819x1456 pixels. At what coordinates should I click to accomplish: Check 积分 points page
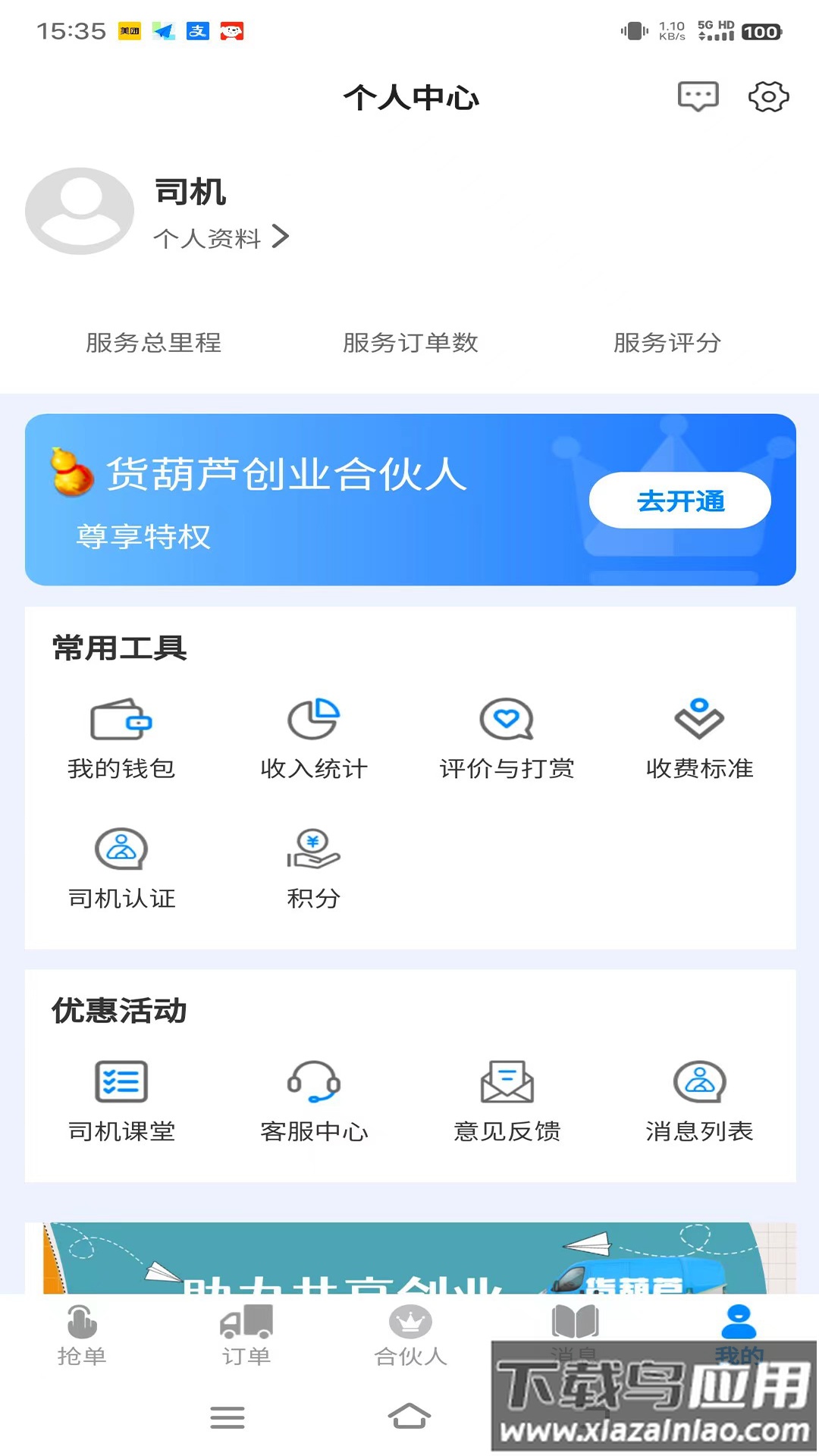tap(313, 864)
